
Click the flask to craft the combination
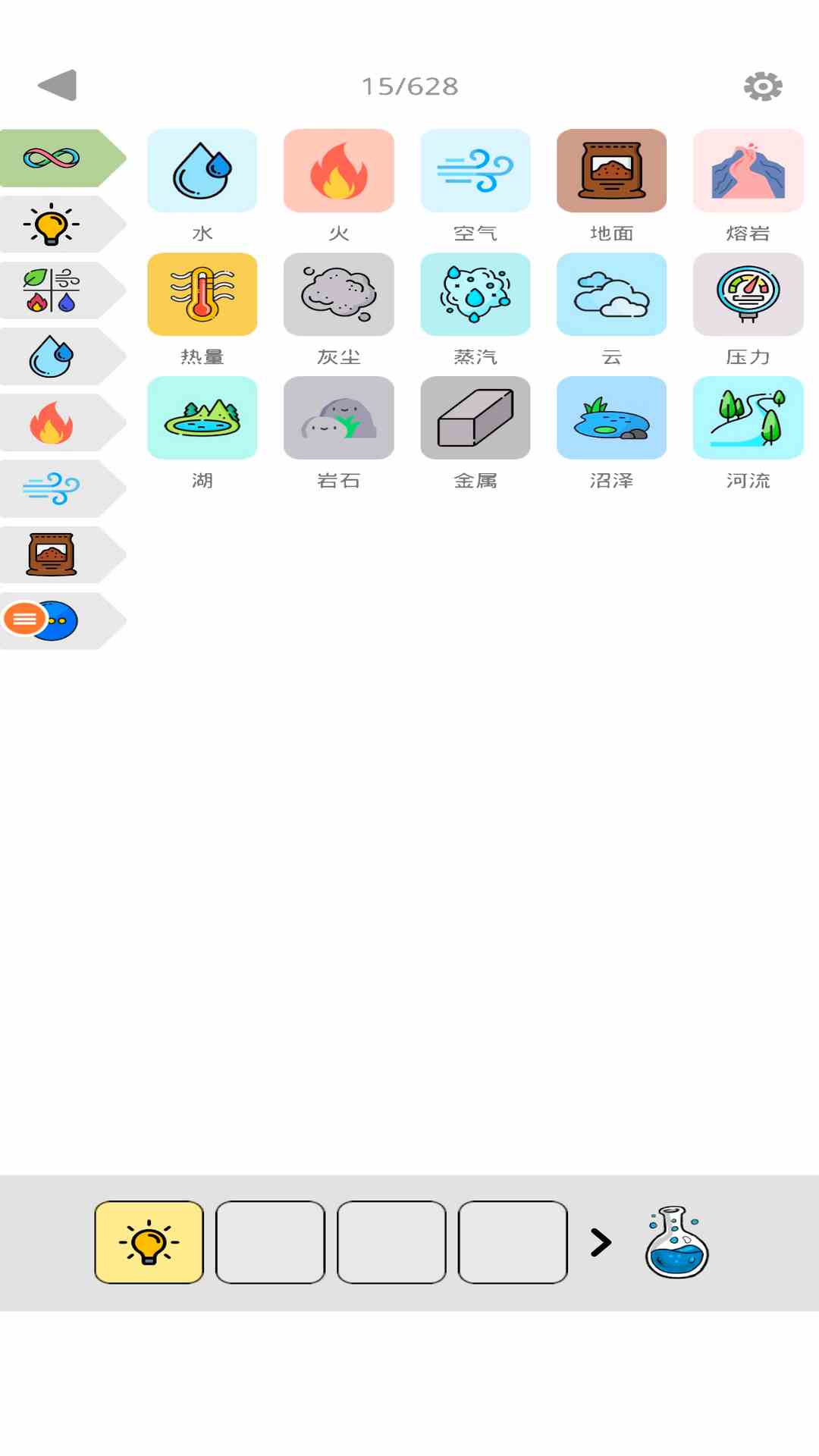pyautogui.click(x=673, y=1242)
